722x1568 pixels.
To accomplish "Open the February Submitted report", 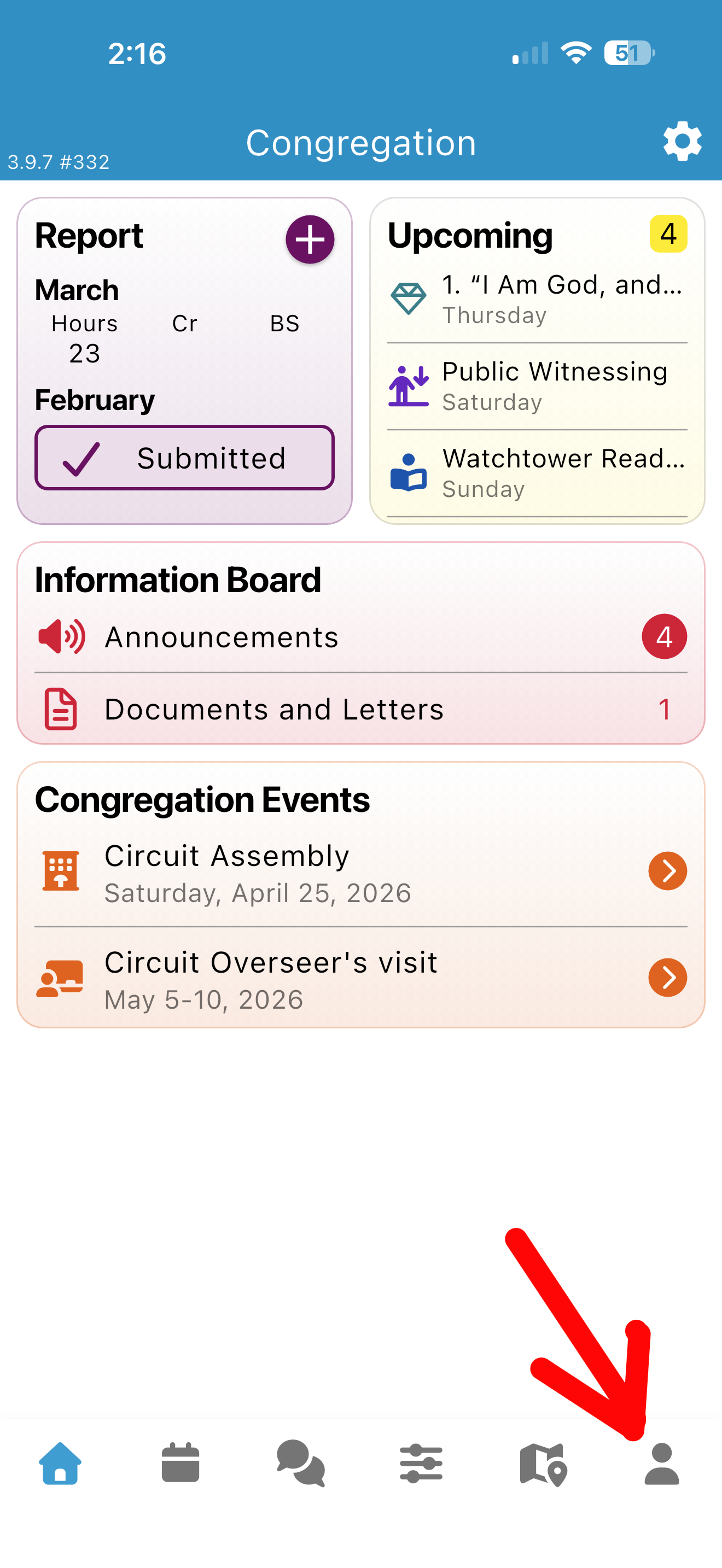I will click(x=184, y=458).
